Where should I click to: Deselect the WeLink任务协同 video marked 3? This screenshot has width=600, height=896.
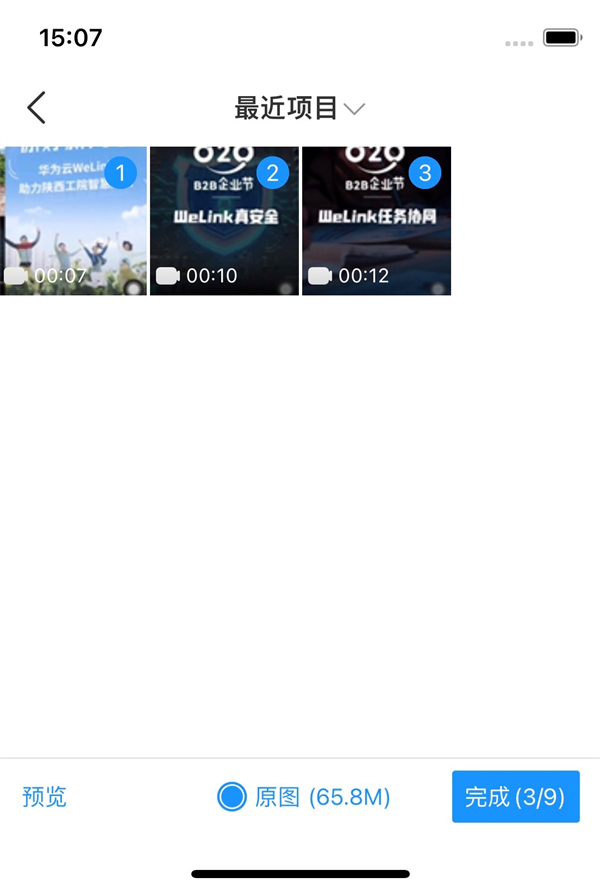(x=425, y=173)
